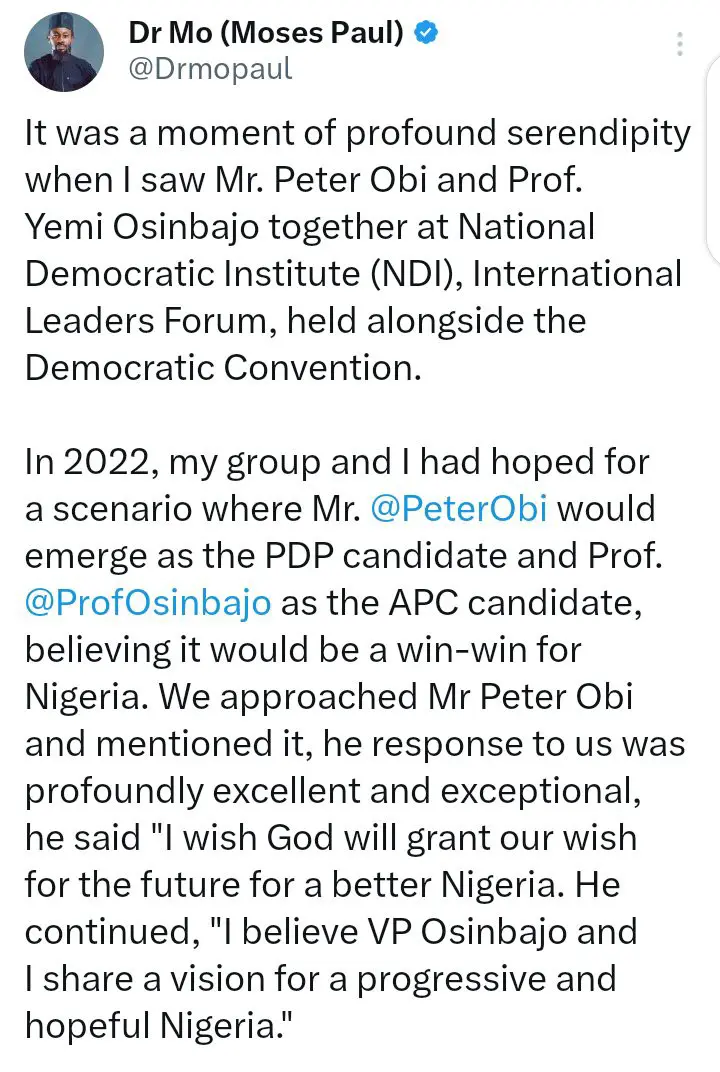Open the @PeterObi mention link

(459, 508)
